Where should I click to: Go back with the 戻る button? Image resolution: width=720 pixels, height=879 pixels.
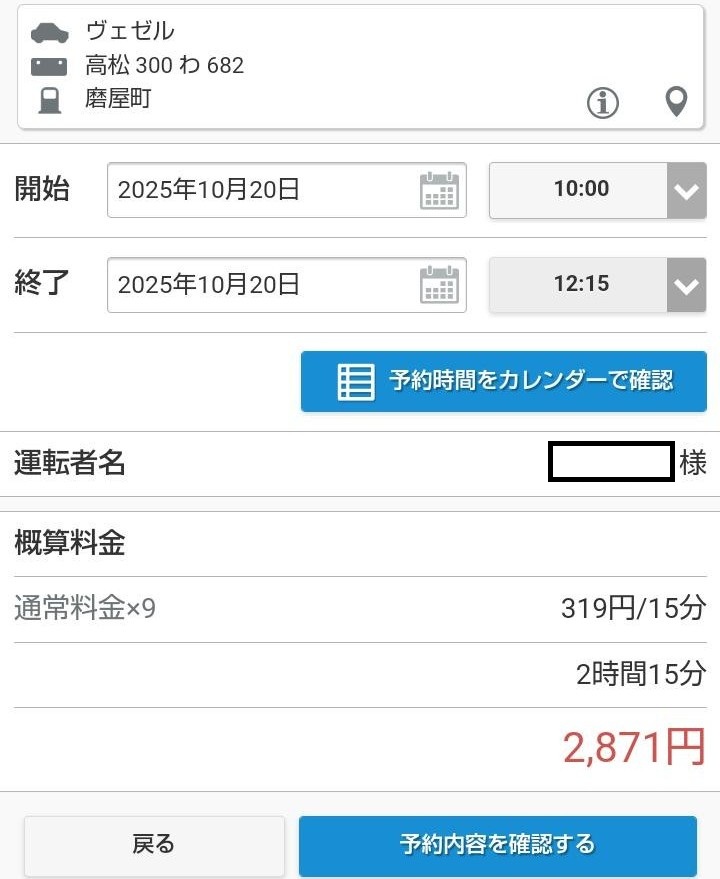153,845
